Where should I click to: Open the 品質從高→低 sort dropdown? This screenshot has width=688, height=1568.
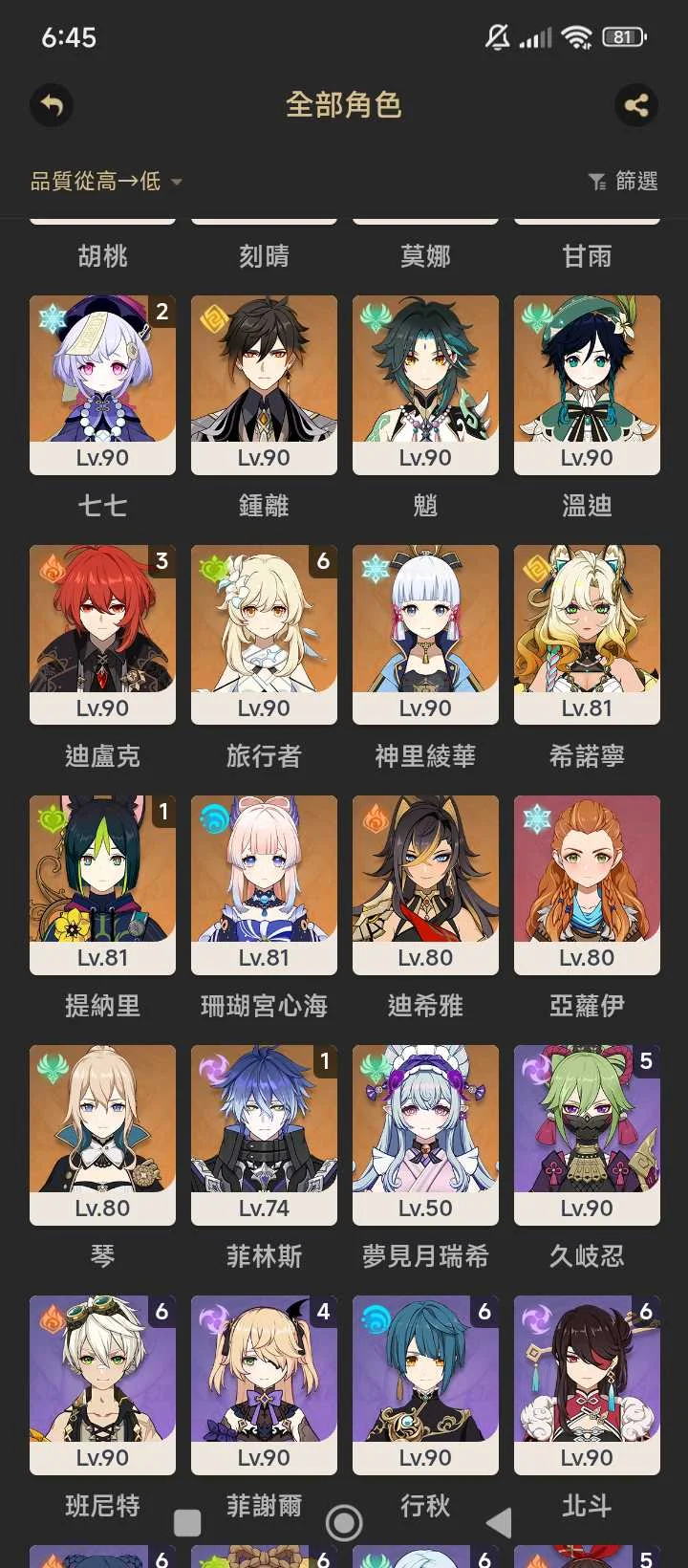coord(105,182)
